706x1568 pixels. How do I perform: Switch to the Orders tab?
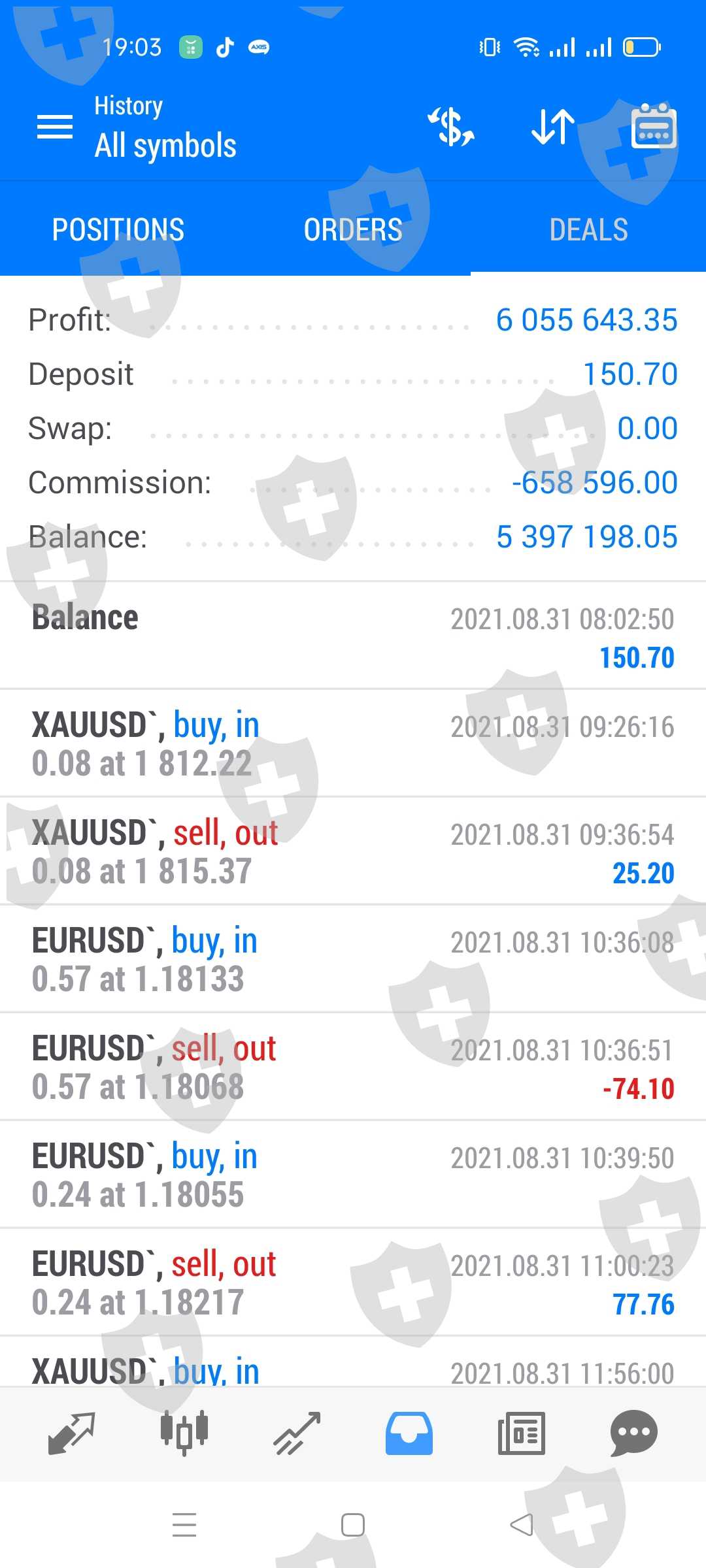353,230
